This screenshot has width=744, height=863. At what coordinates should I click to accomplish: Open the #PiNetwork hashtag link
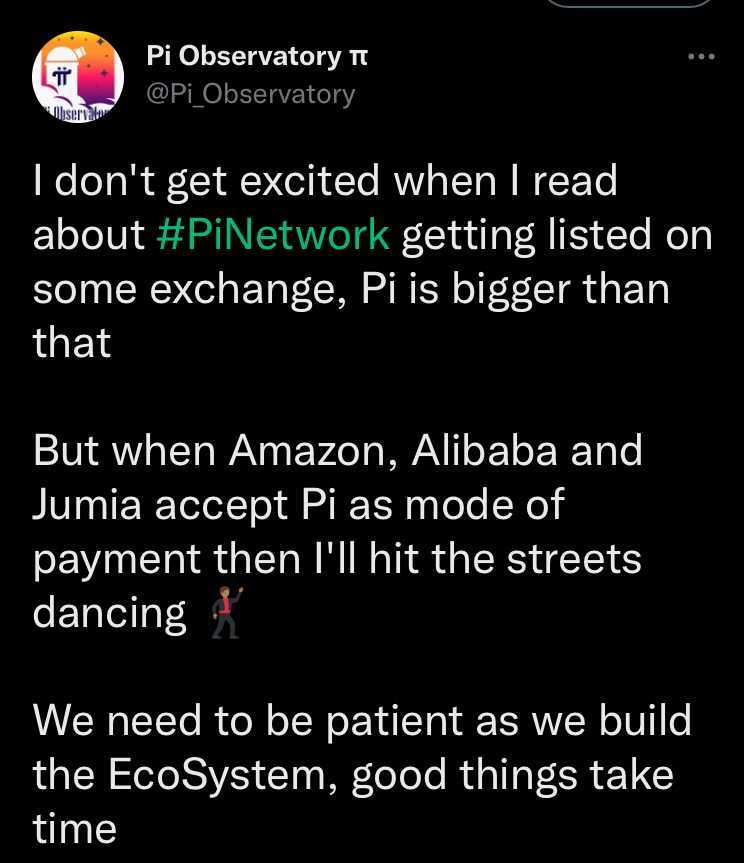coord(274,234)
